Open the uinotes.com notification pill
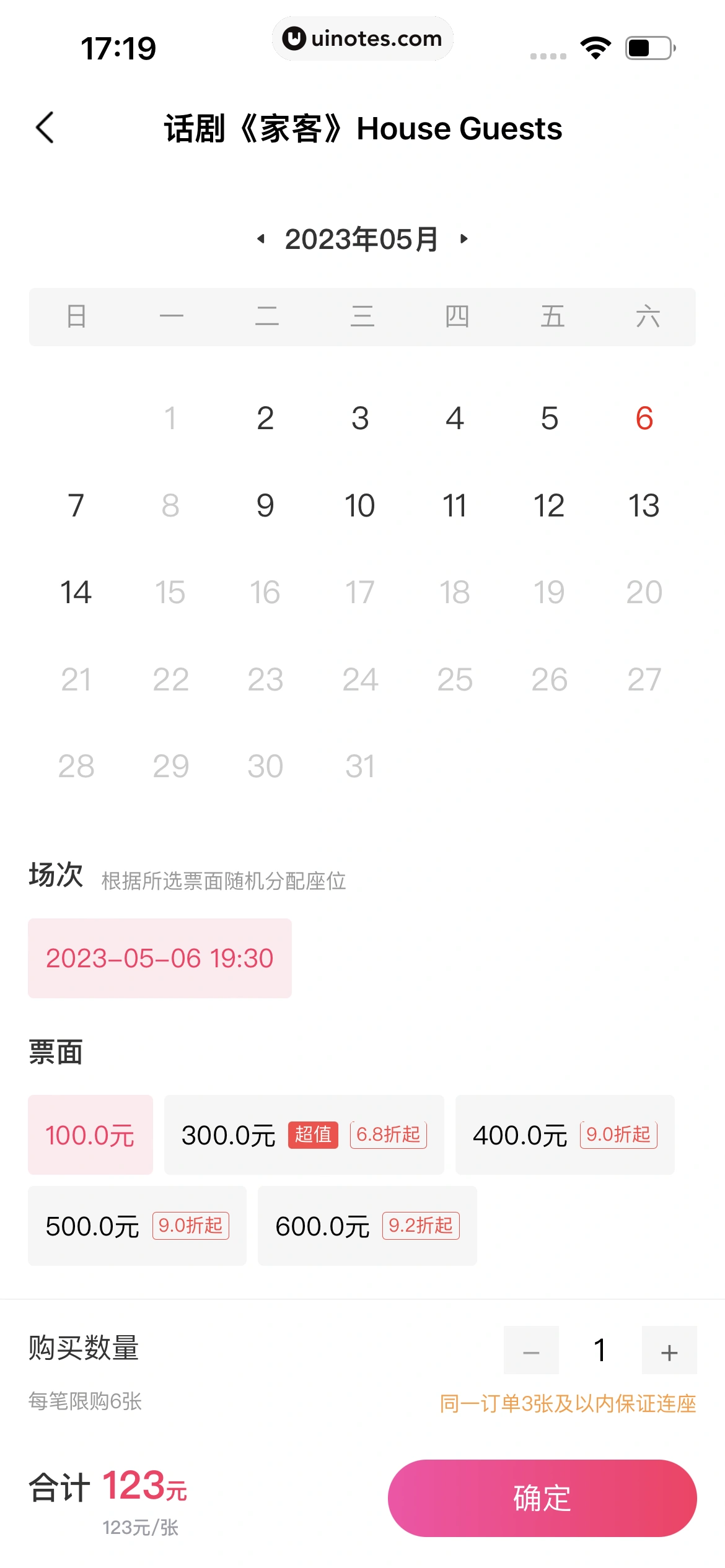Viewport: 725px width, 1568px height. (362, 38)
